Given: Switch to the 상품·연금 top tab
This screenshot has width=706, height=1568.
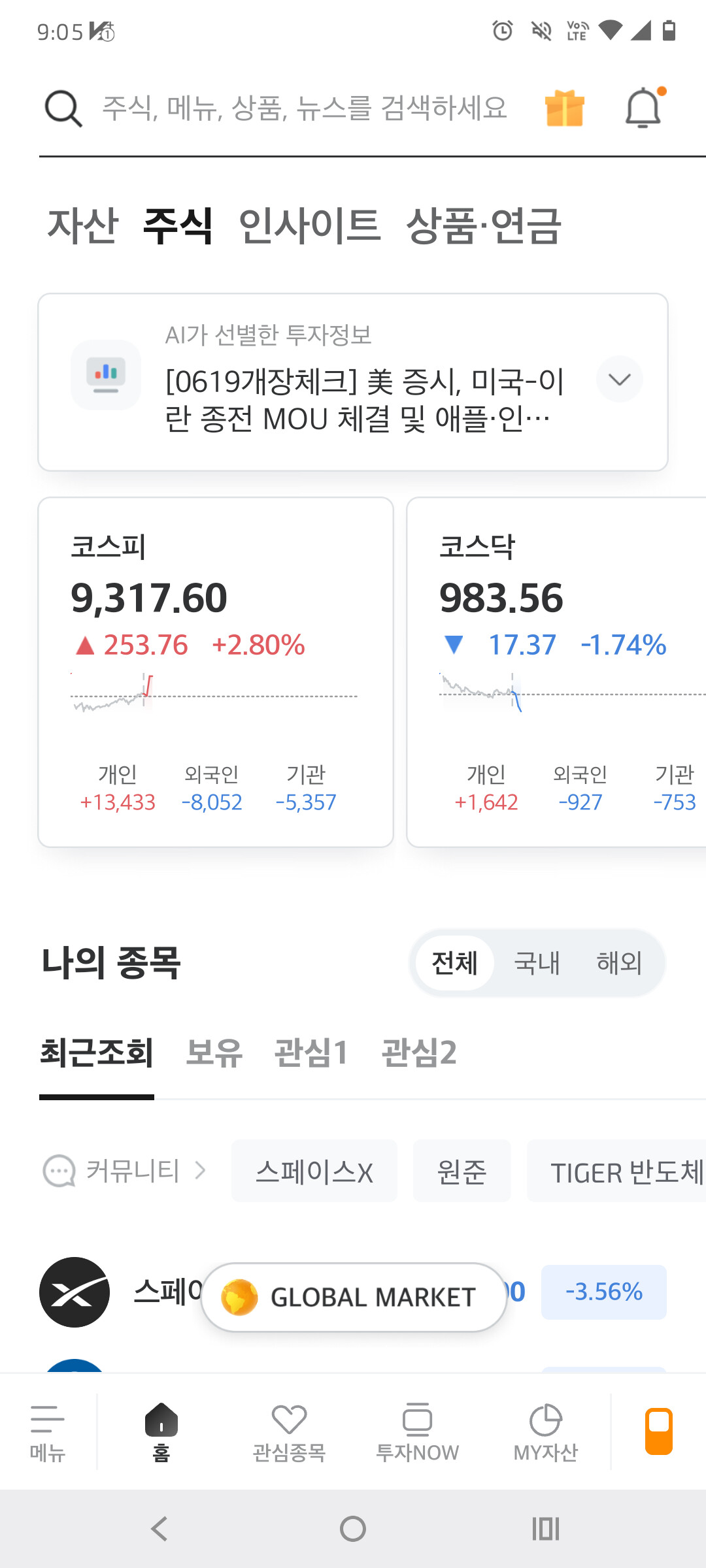Looking at the screenshot, I should [484, 225].
